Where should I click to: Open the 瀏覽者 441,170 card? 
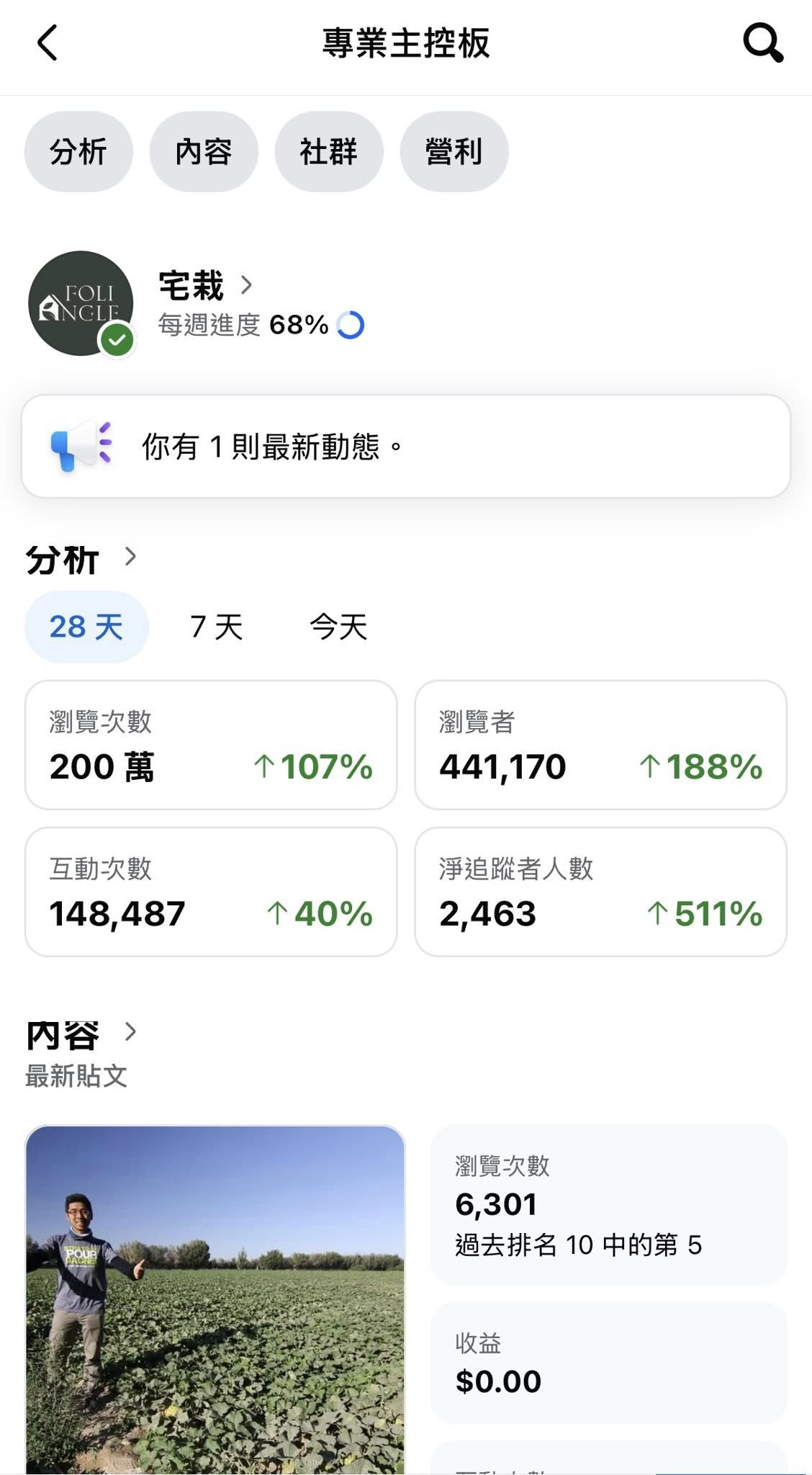pos(600,745)
